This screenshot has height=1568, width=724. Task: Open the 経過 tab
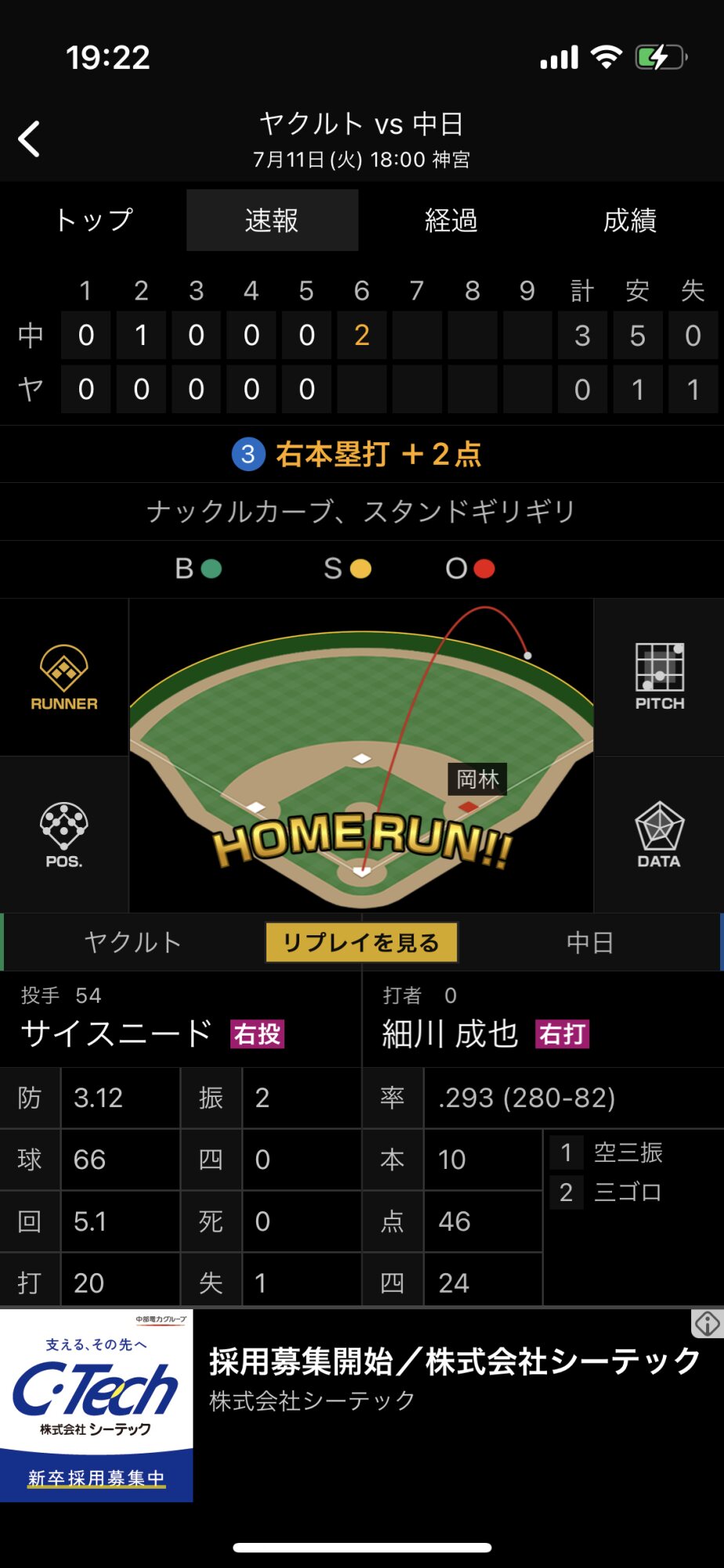[451, 220]
